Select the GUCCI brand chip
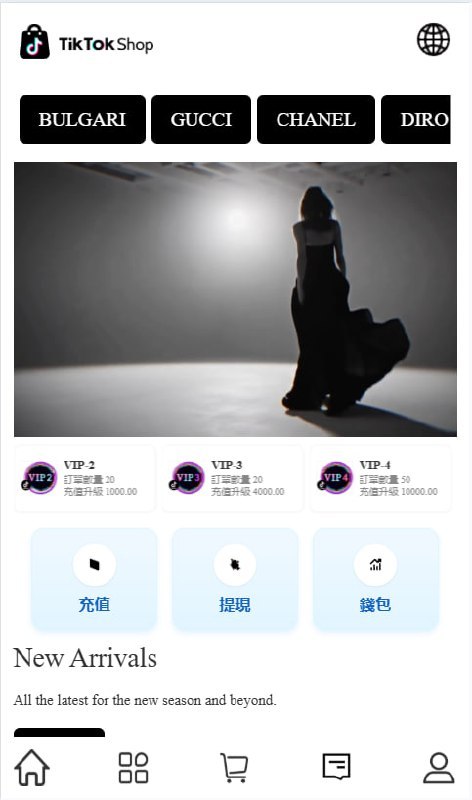Viewport: 472px width, 800px height. point(201,119)
